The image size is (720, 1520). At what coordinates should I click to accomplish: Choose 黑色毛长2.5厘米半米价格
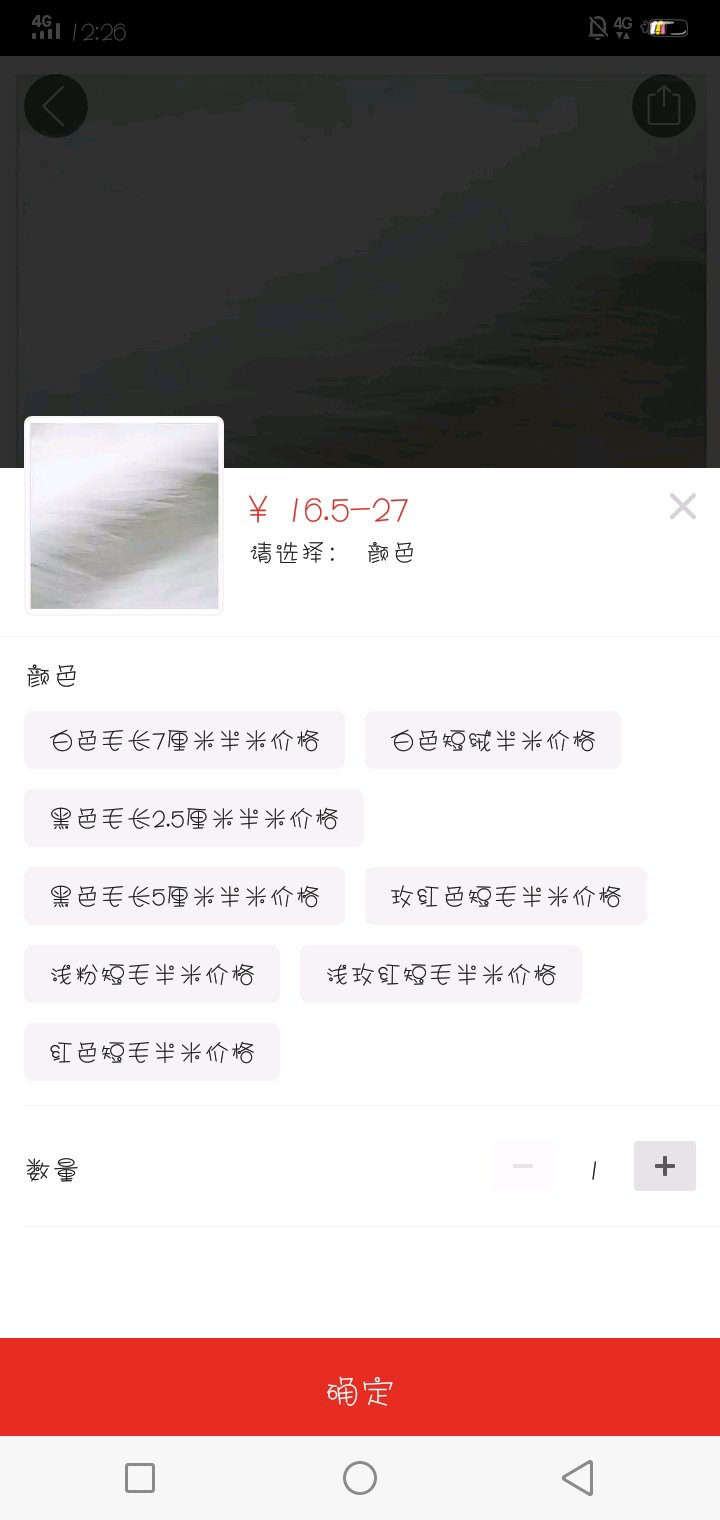pyautogui.click(x=193, y=819)
